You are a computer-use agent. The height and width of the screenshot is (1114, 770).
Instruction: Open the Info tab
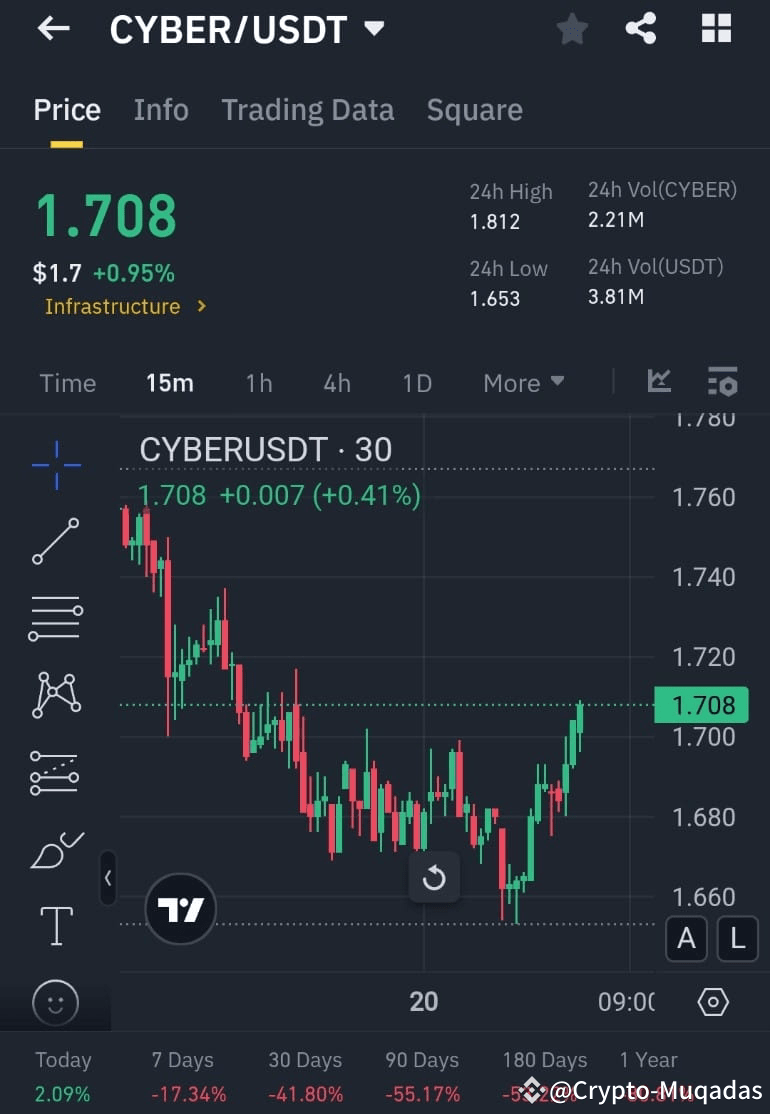point(161,109)
